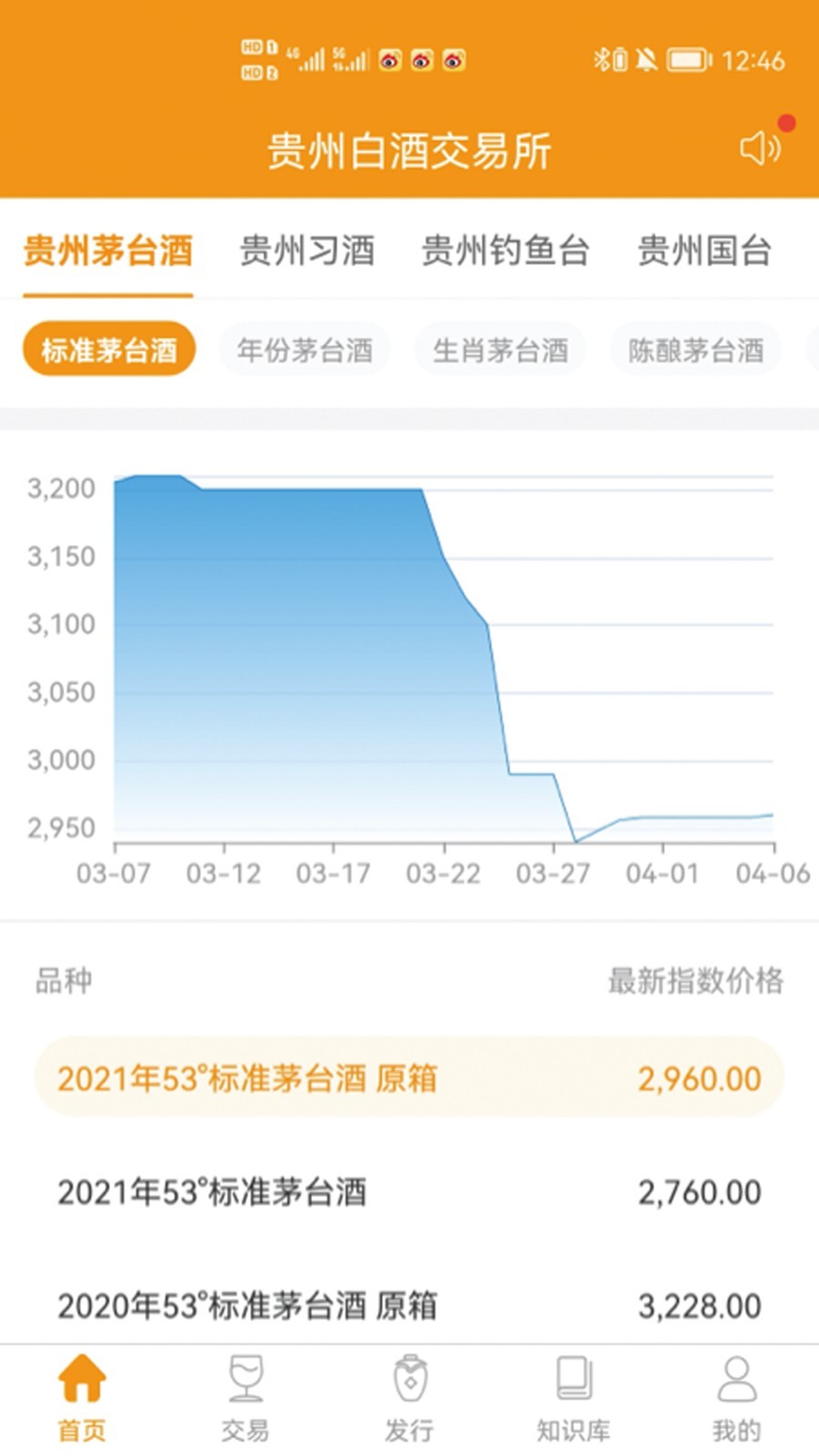Open the 2020年53°标准茅台酒 原箱 row

(x=409, y=1306)
